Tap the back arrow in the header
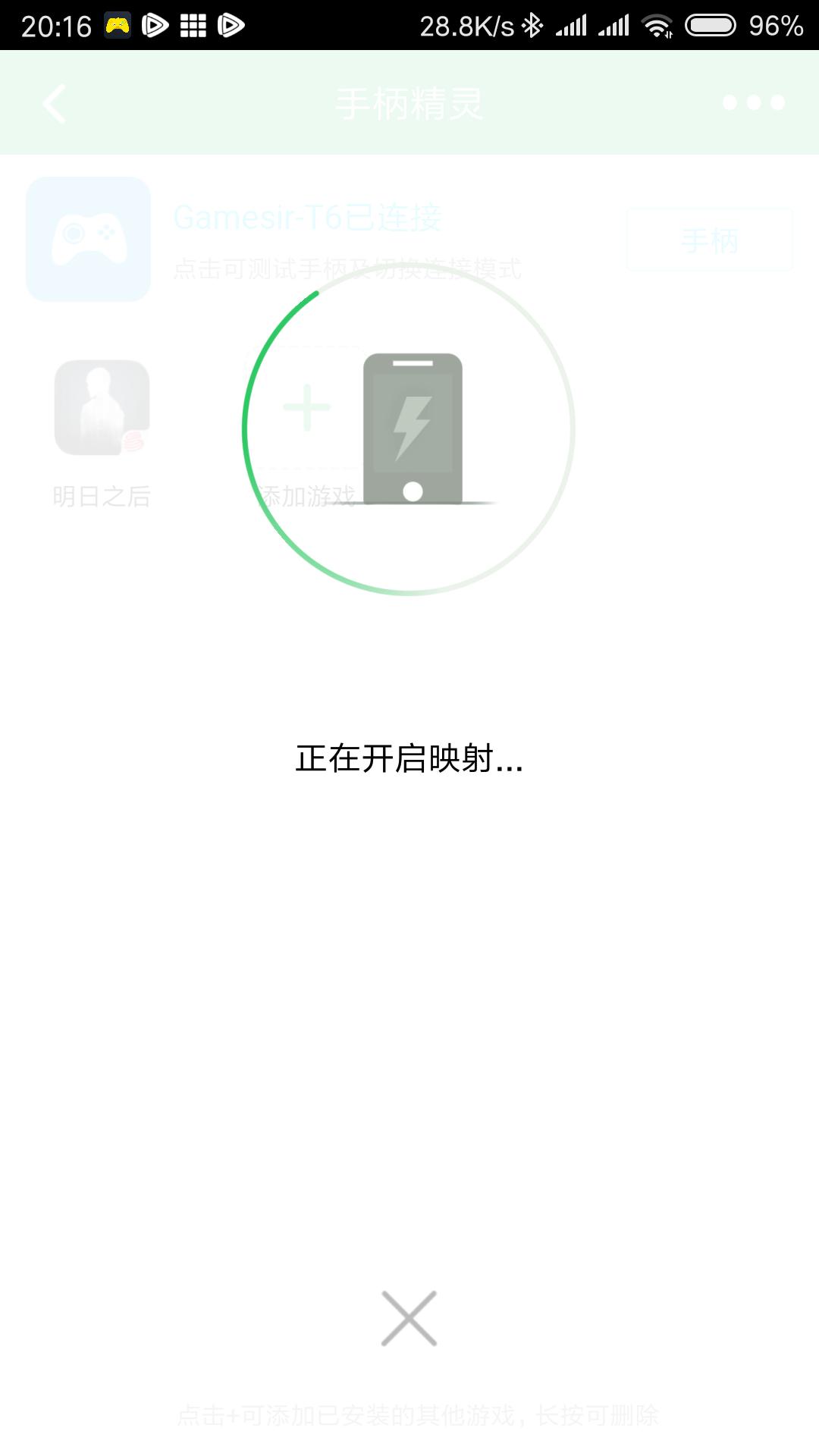The height and width of the screenshot is (1456, 819). [54, 104]
